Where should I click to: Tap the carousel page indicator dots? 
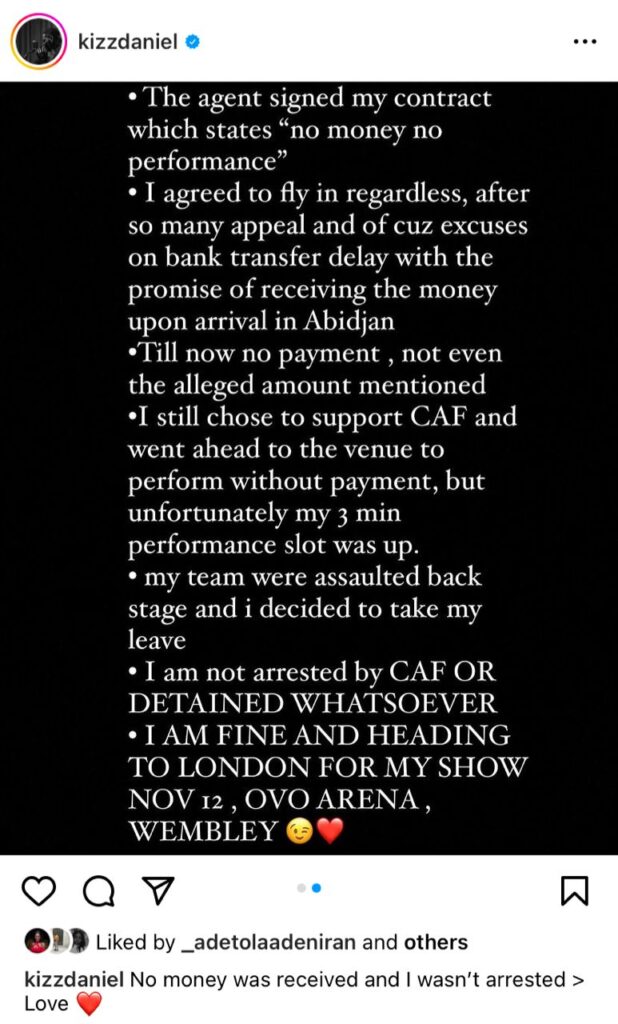click(x=309, y=888)
